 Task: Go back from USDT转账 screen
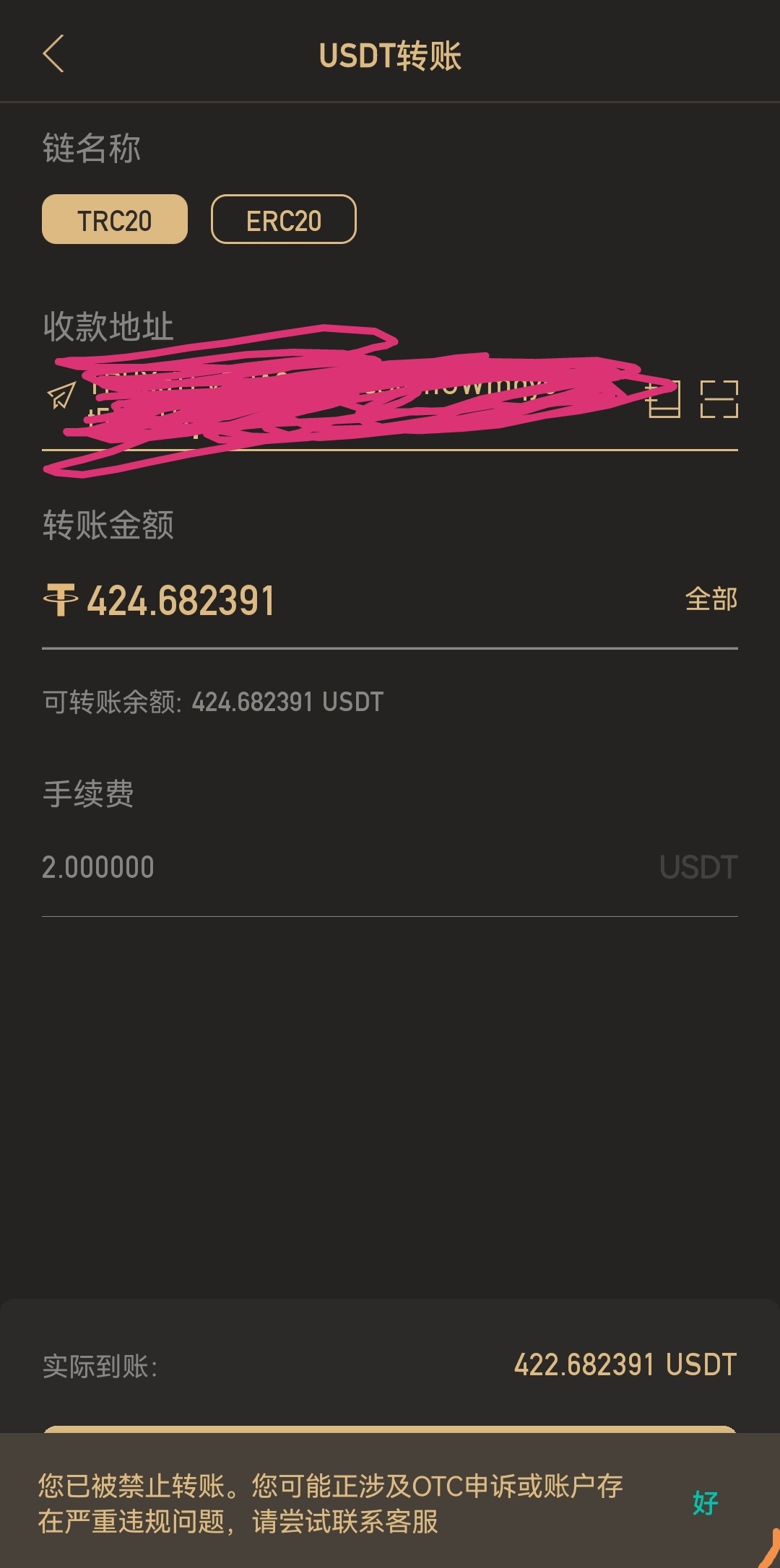pos(54,54)
